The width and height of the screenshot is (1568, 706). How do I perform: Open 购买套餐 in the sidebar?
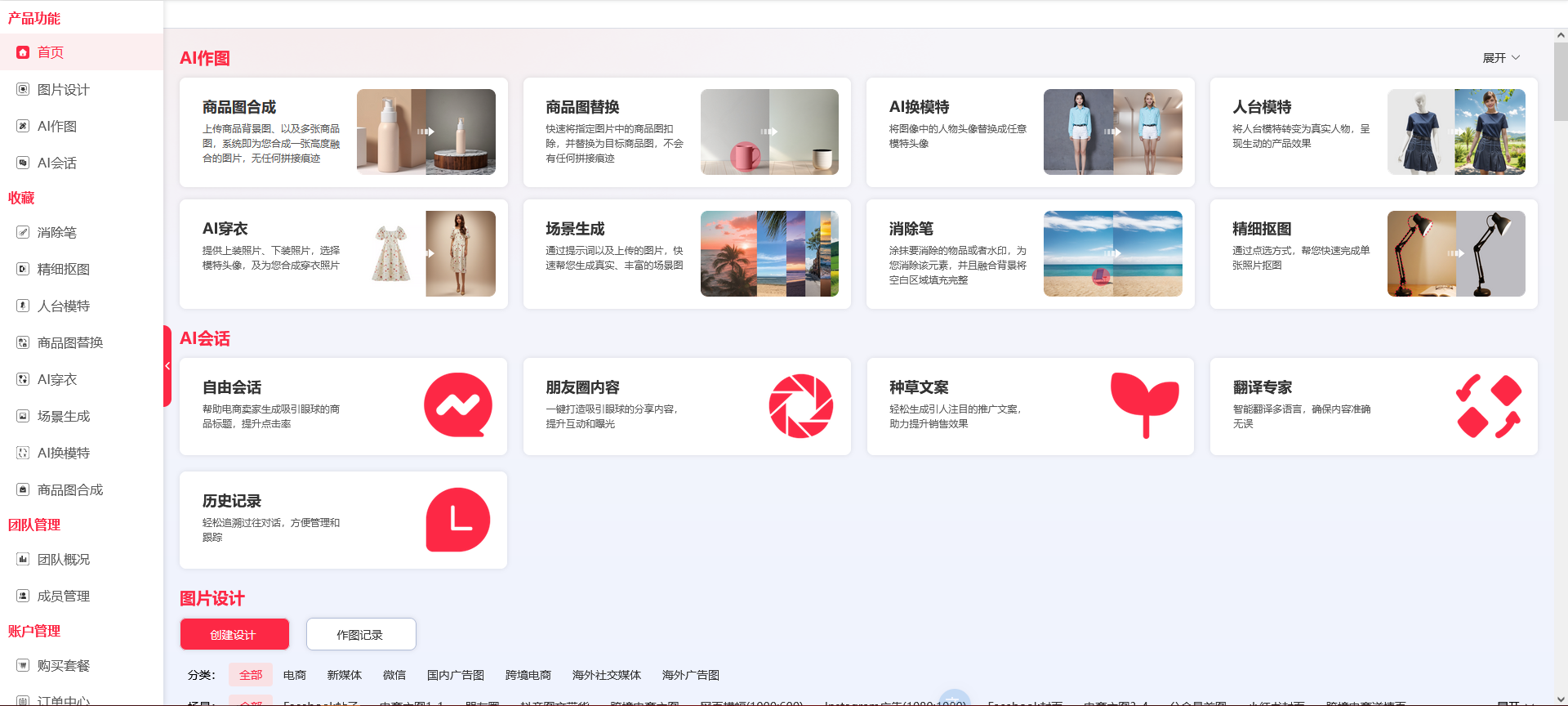click(x=63, y=666)
